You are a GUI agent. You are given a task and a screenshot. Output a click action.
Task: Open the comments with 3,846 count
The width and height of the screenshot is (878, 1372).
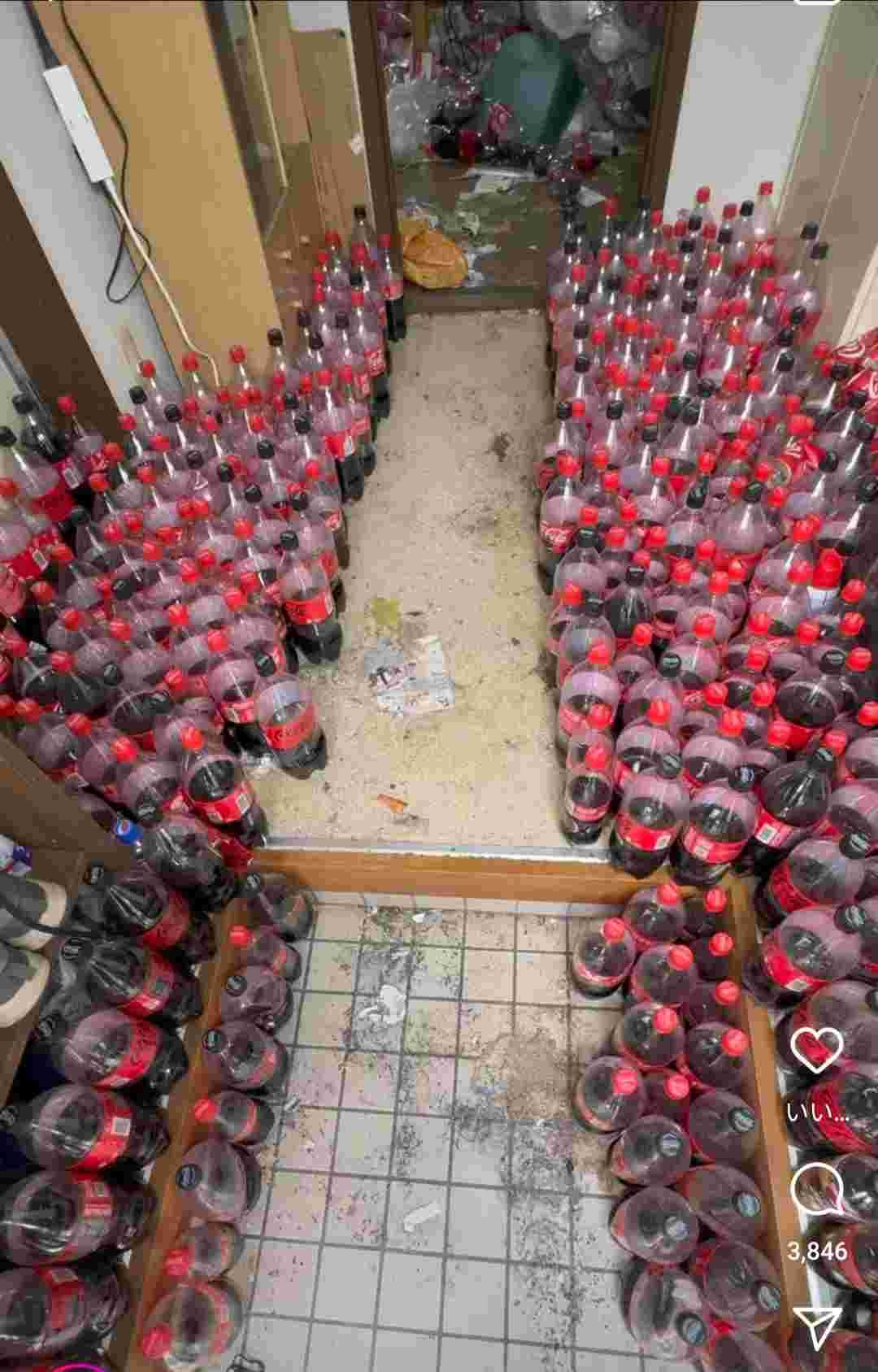(x=817, y=1189)
